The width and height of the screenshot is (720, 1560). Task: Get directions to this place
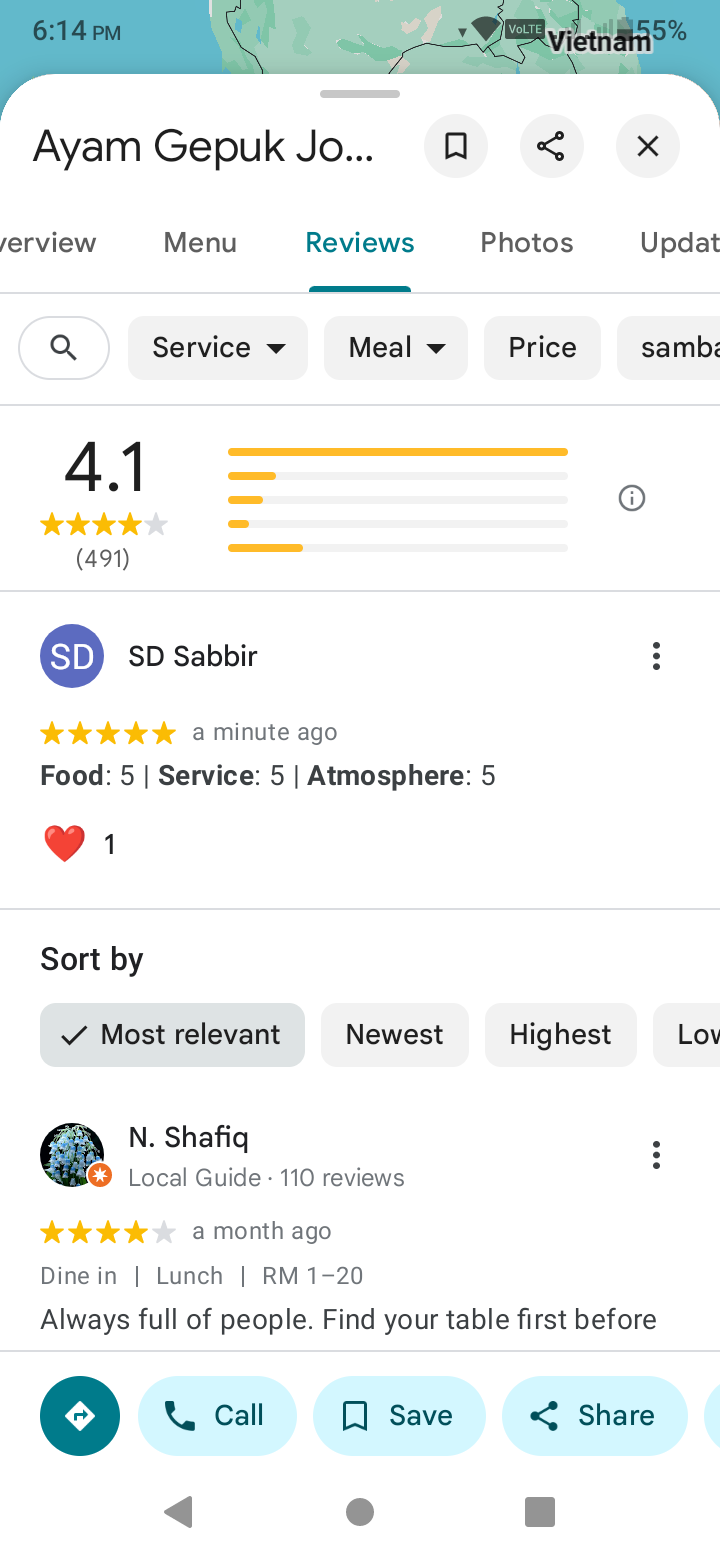point(80,1416)
